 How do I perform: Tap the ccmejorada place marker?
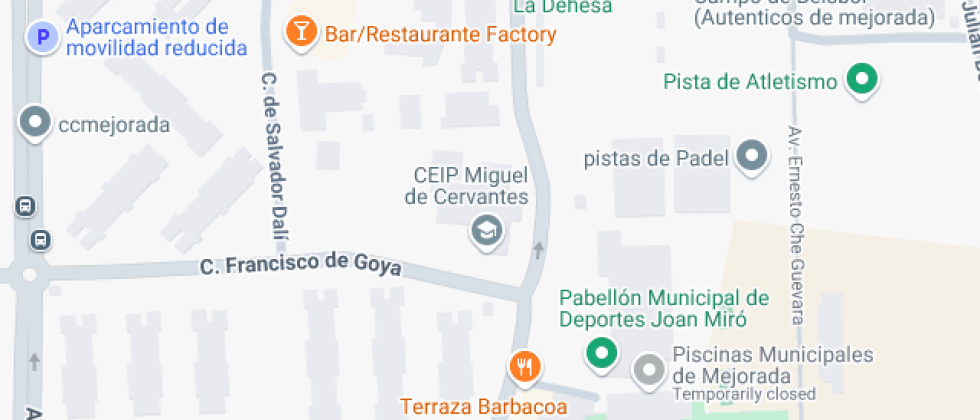tap(36, 123)
